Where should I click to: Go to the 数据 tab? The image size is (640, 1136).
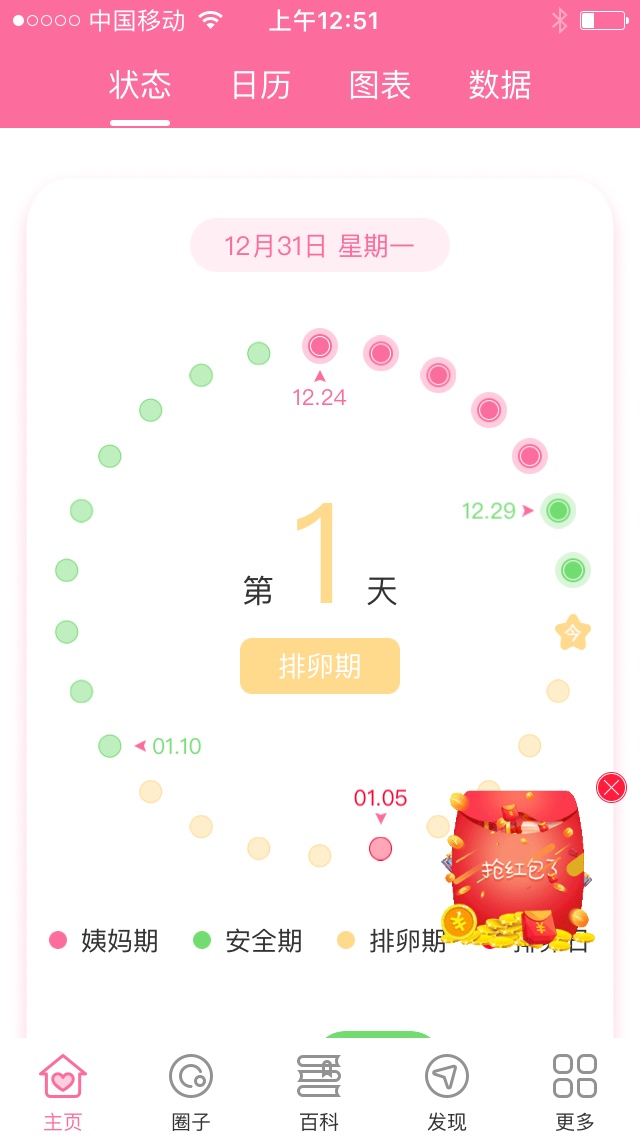[499, 86]
